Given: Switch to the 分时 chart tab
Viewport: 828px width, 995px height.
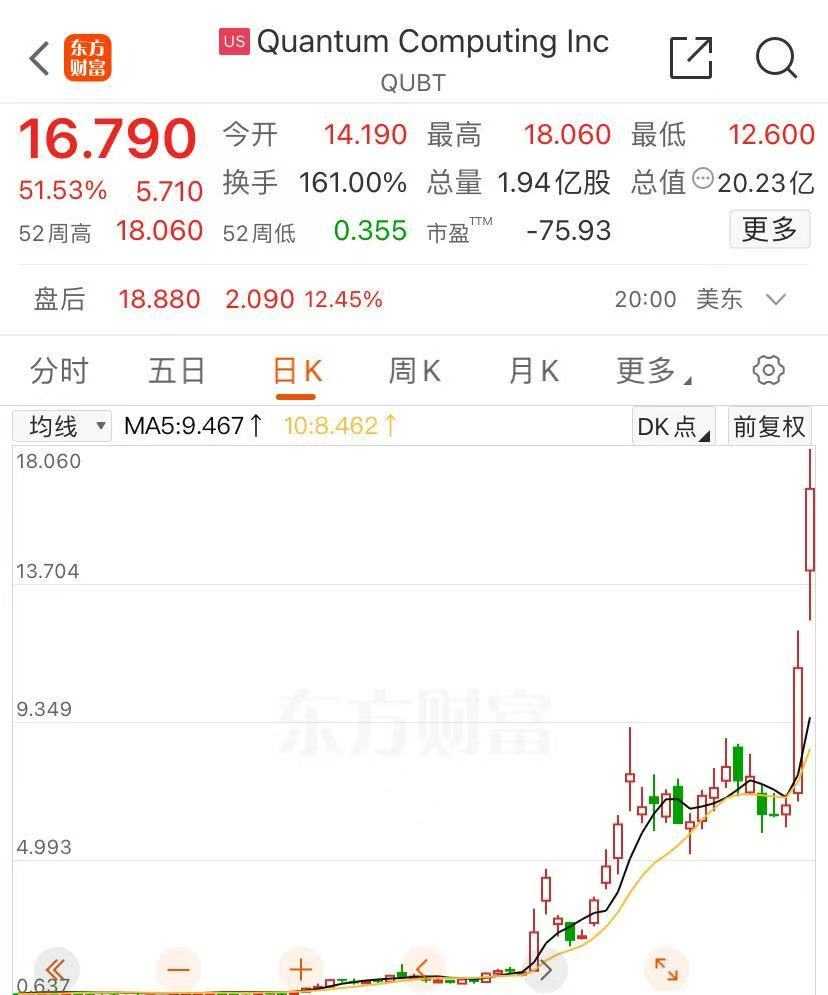Looking at the screenshot, I should click(59, 371).
